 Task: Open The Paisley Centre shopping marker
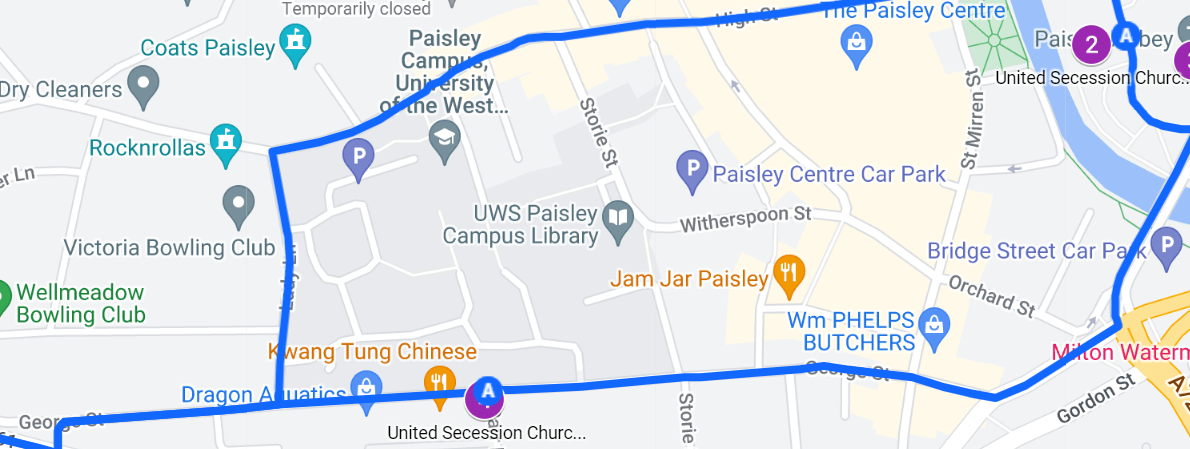855,45
